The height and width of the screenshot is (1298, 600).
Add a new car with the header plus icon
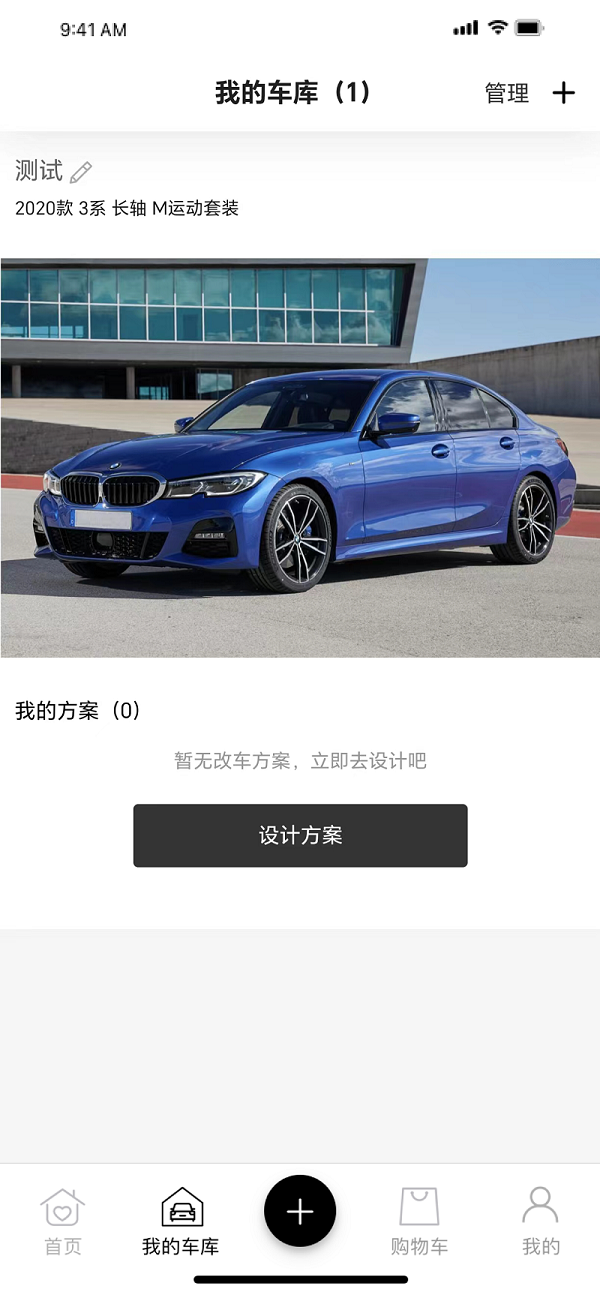point(564,93)
